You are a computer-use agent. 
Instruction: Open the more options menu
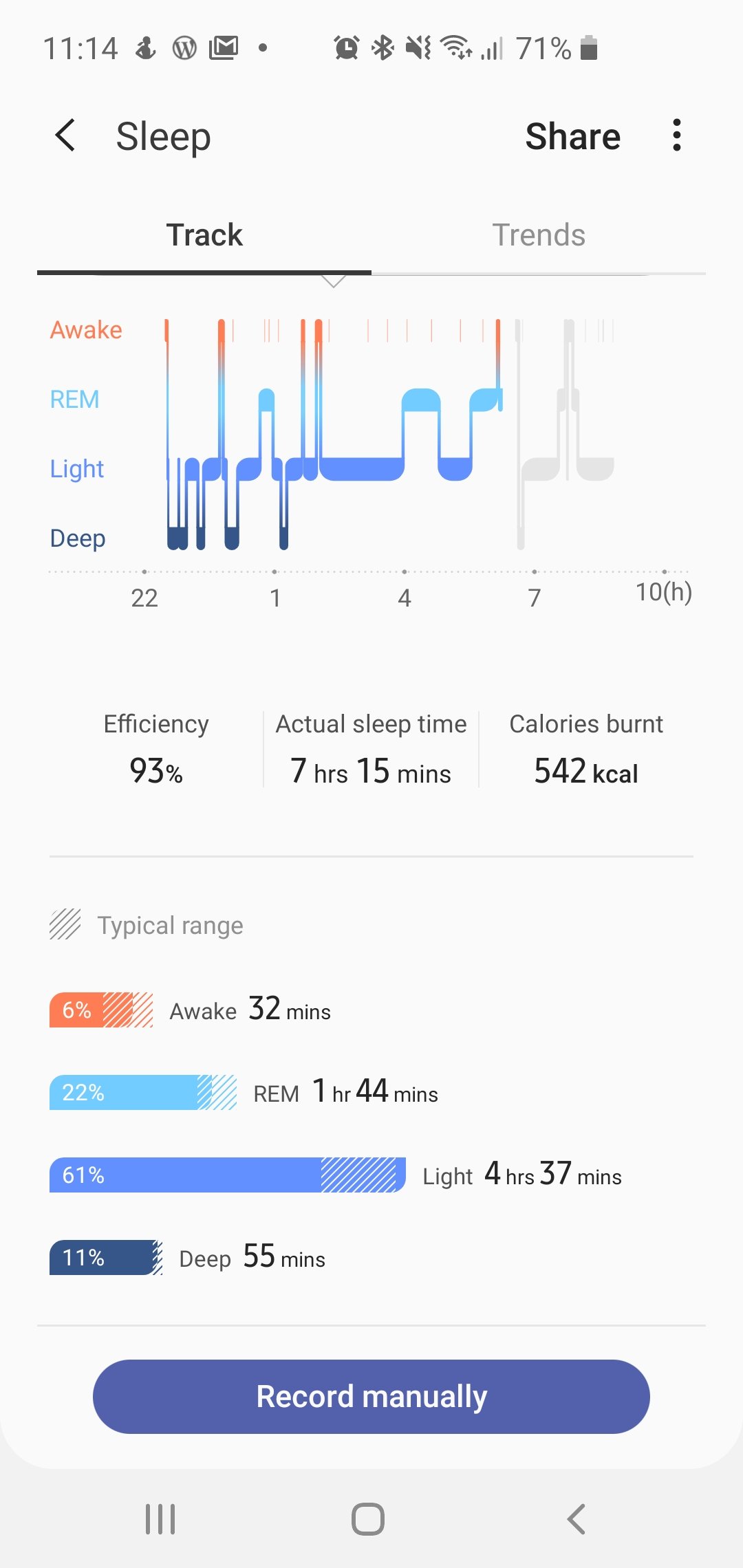click(x=677, y=135)
